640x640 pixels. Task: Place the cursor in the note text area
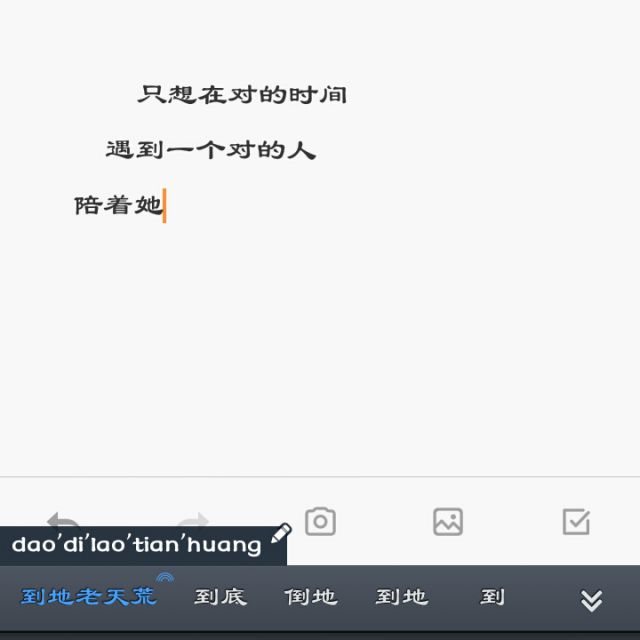coord(320,330)
